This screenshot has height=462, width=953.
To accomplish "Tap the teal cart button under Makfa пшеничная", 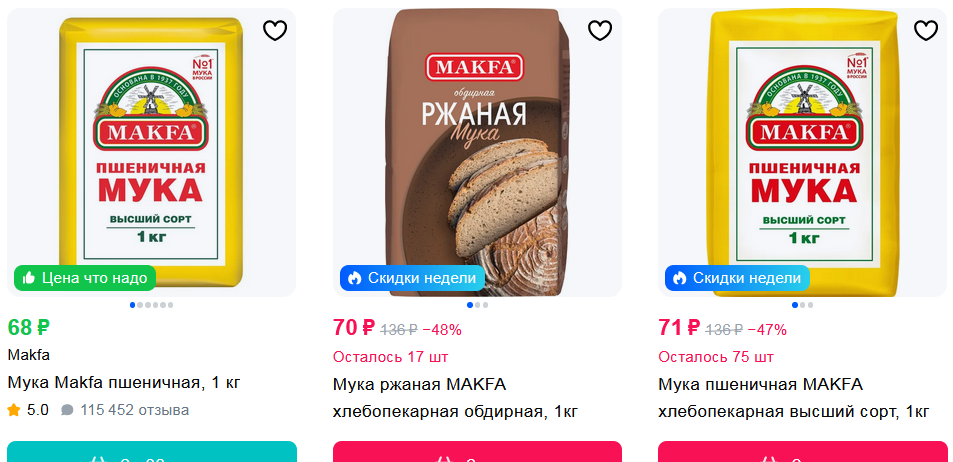I will [x=152, y=452].
